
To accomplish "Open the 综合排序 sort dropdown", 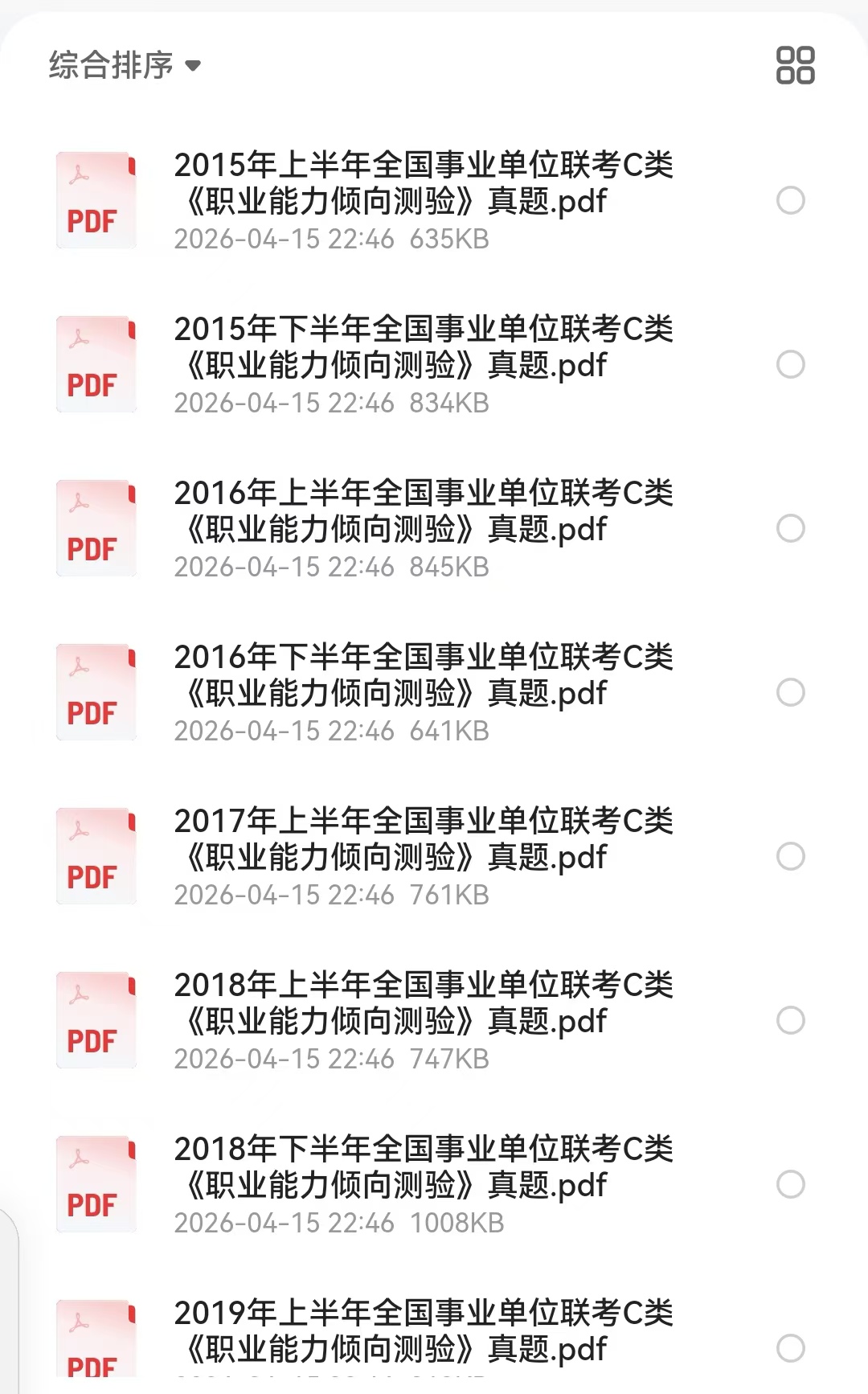I will (125, 65).
